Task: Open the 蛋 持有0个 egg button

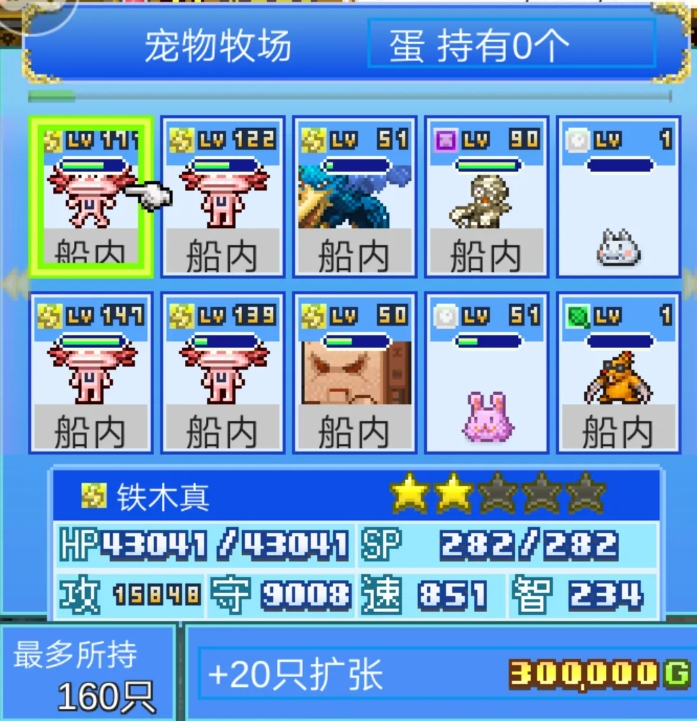Action: [x=511, y=45]
